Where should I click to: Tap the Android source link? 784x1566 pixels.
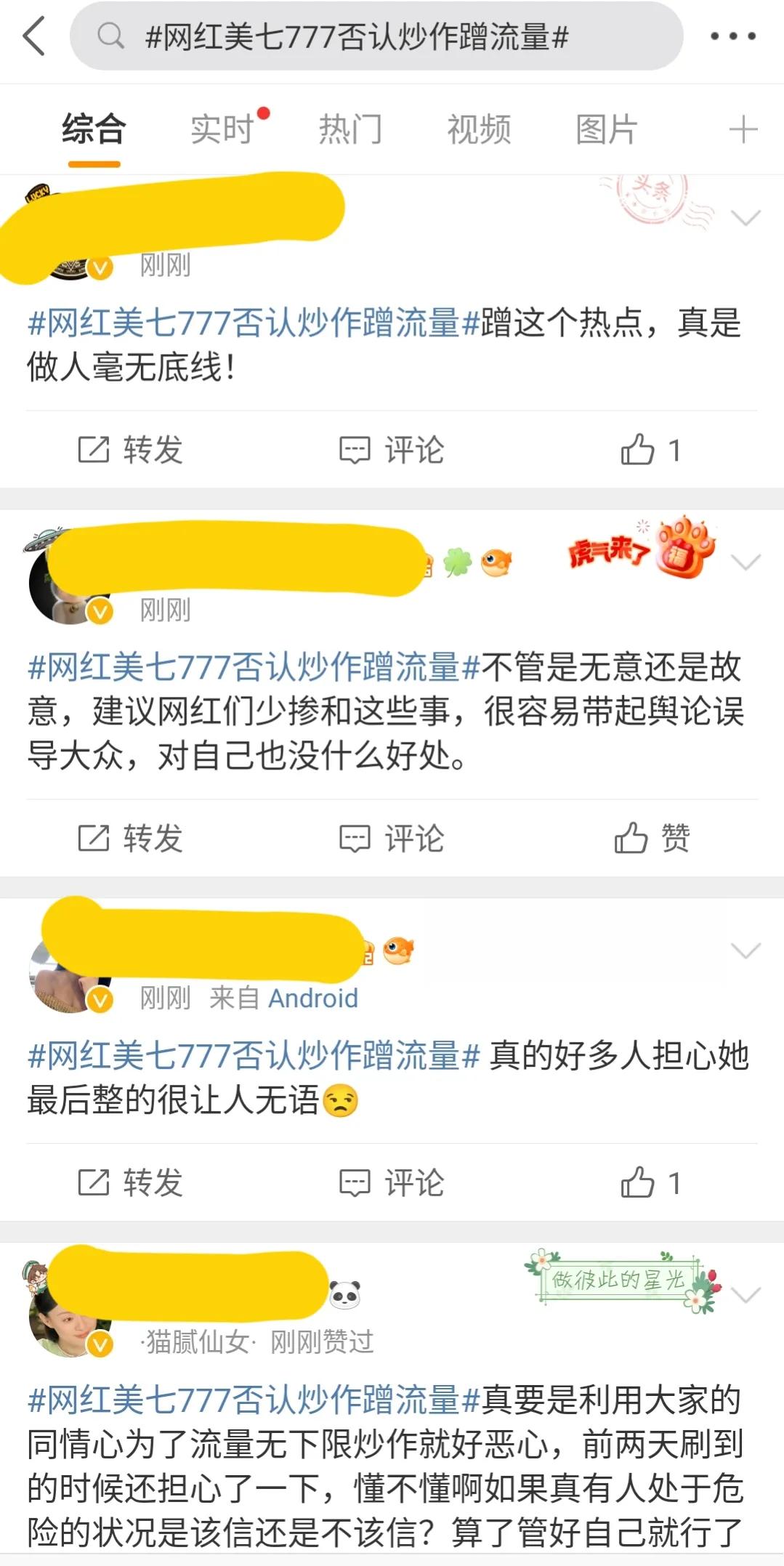coord(314,998)
